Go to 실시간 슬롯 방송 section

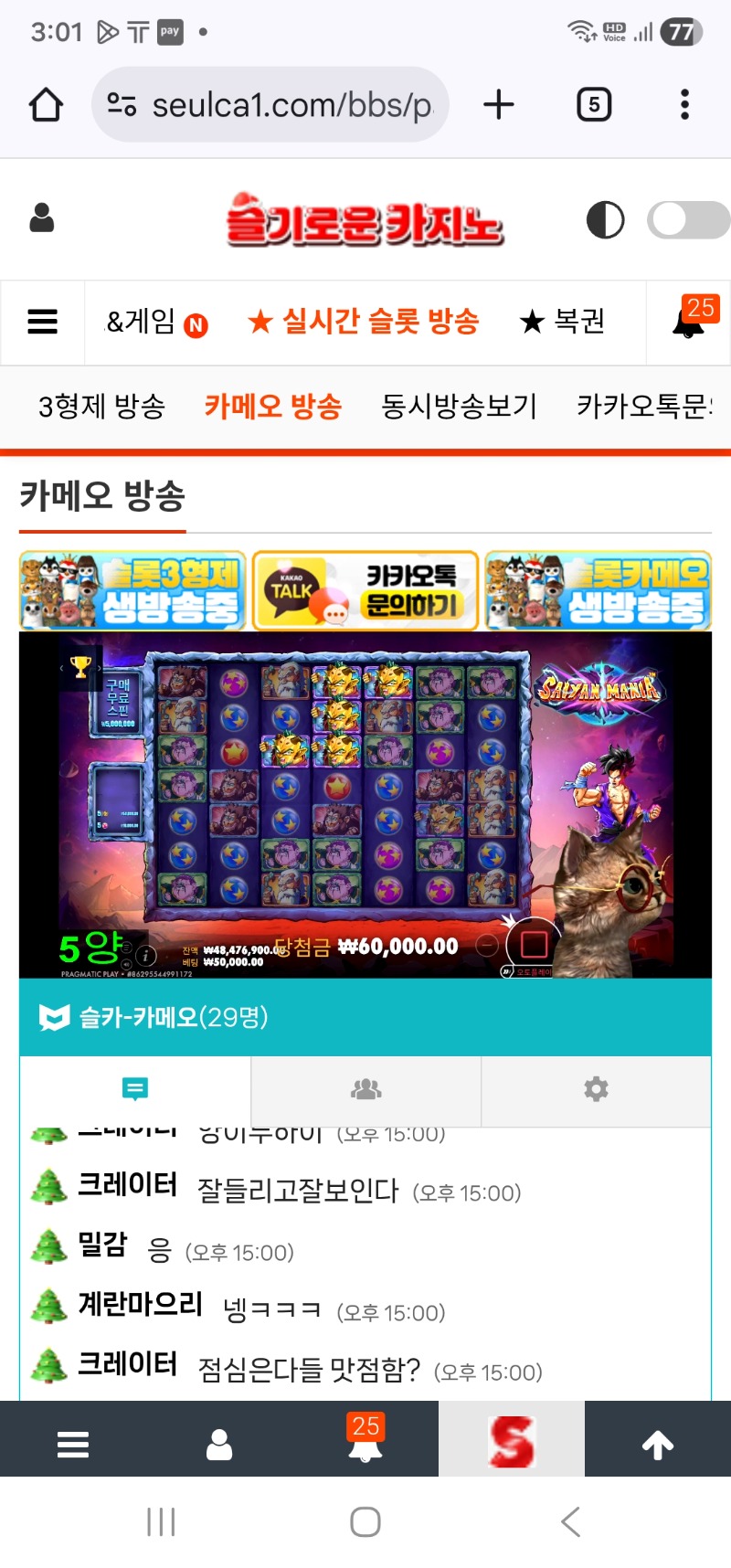[364, 322]
